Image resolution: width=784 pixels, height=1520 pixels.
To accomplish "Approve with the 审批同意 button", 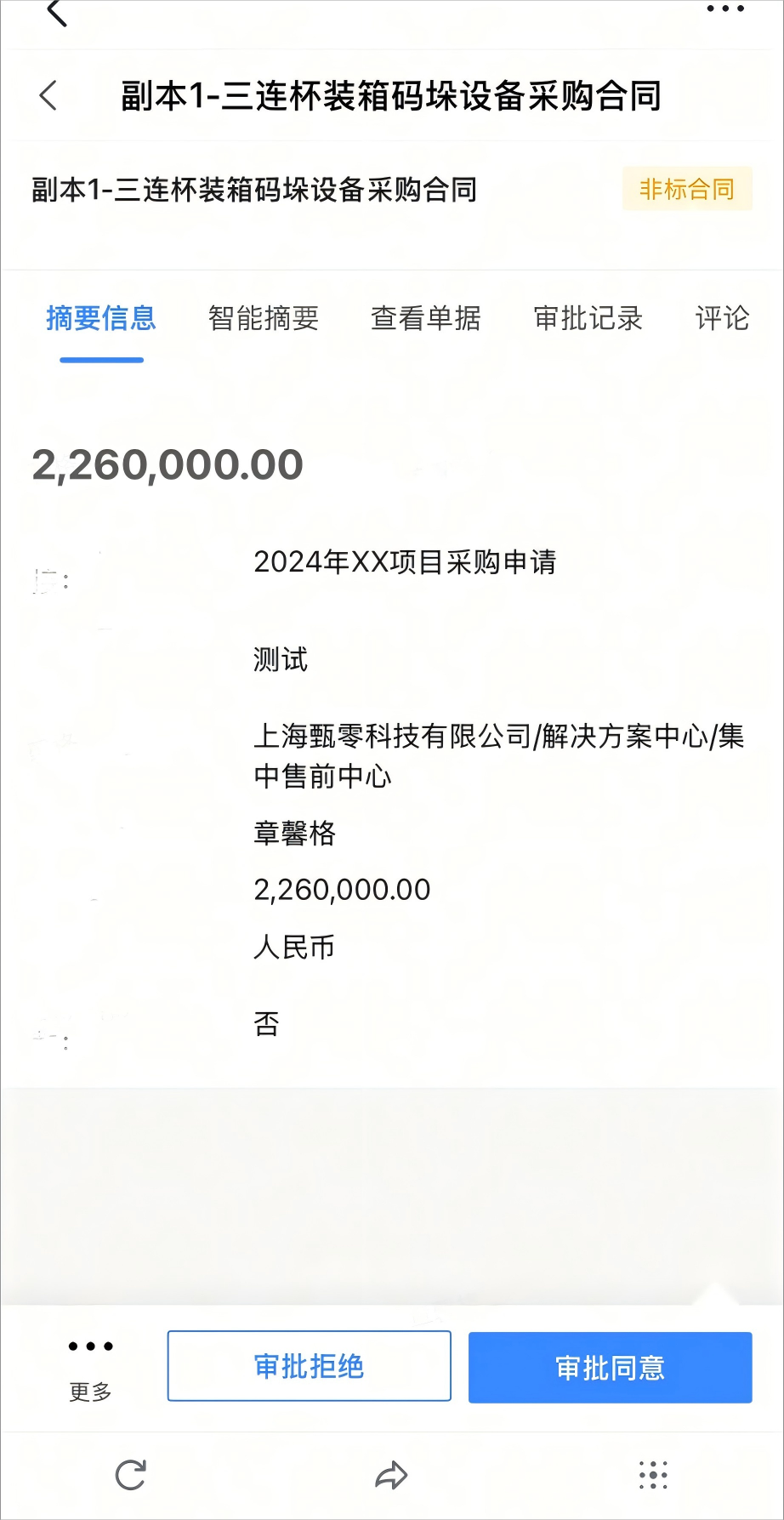I will 610,1367.
